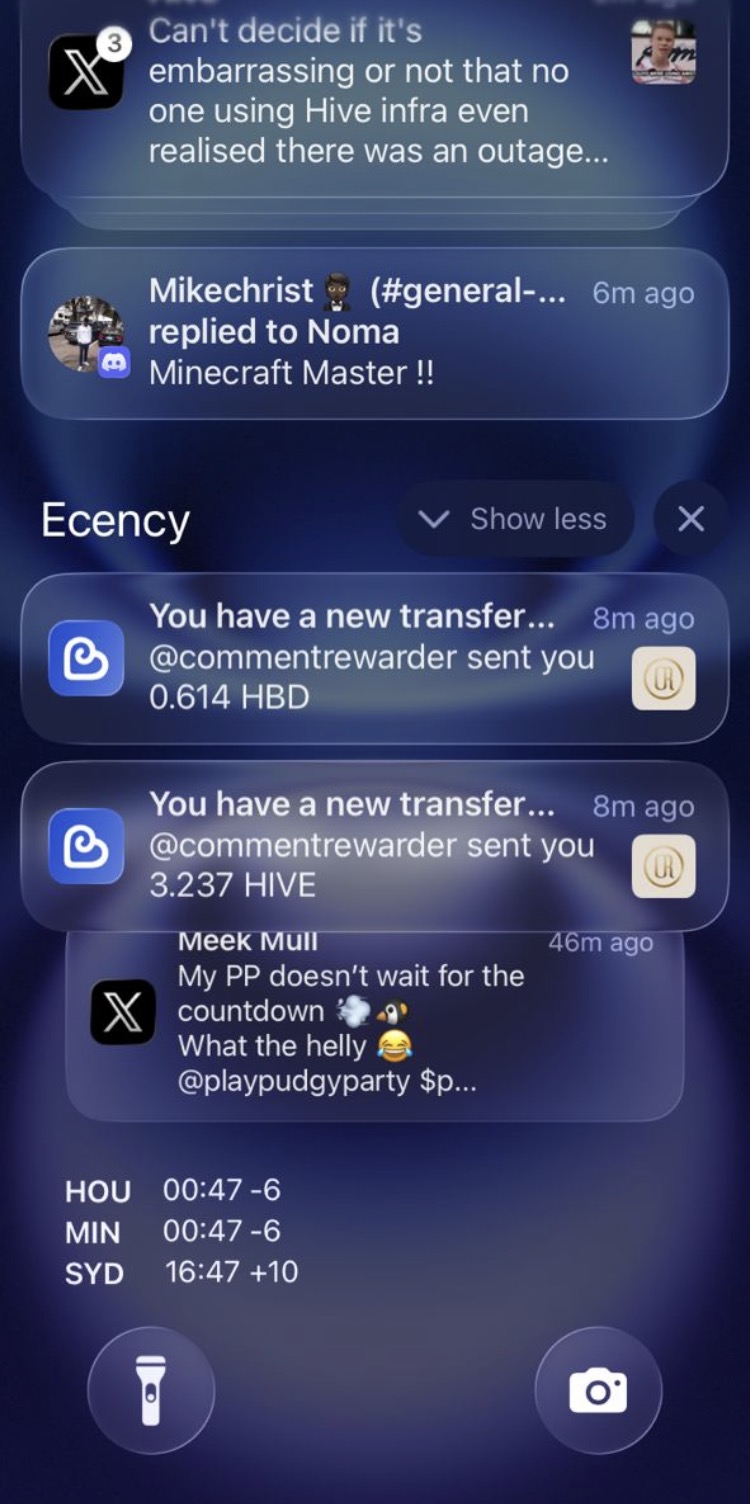Clear the Ecency notification group

690,519
